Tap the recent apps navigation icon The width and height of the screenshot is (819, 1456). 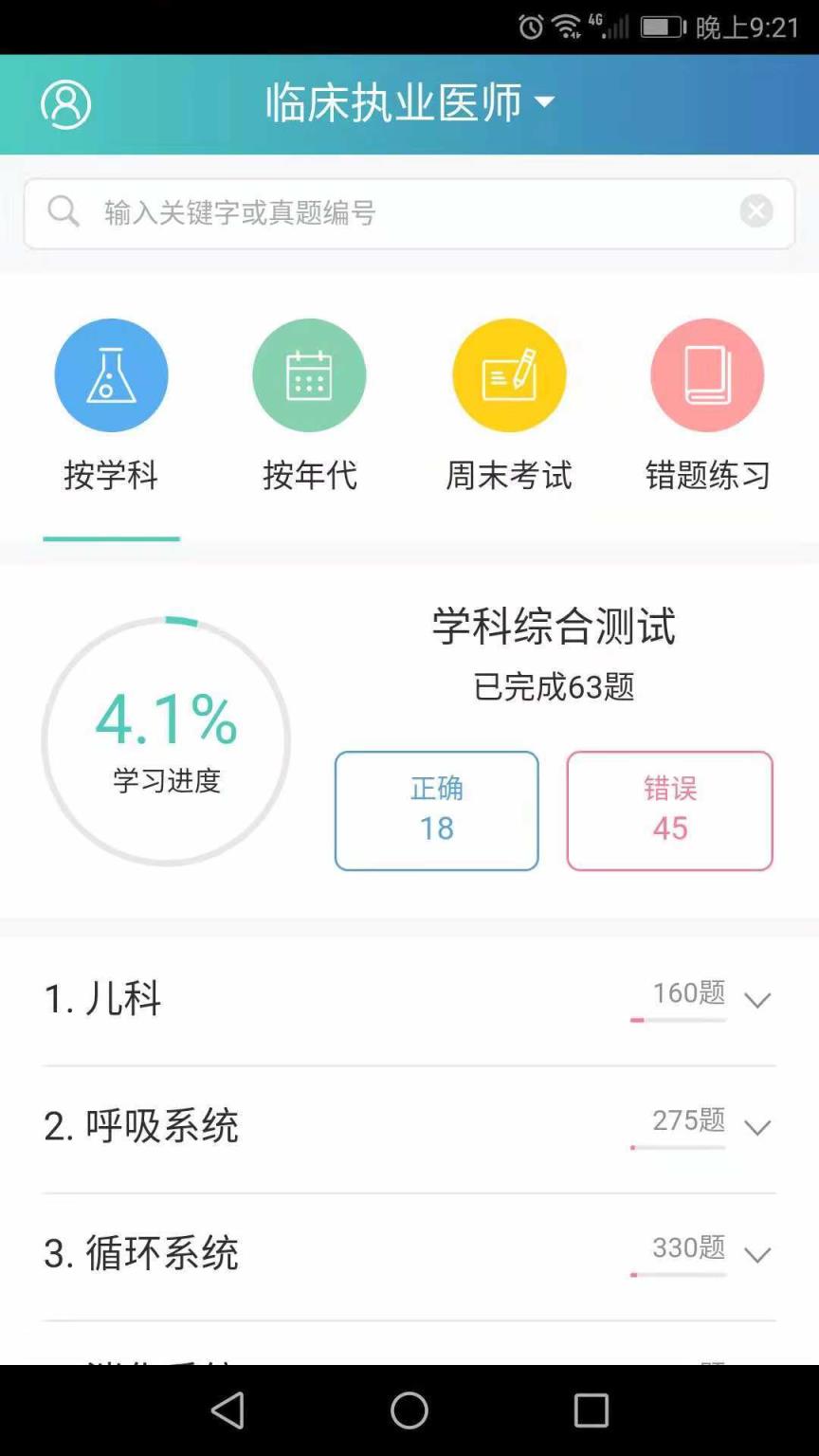pyautogui.click(x=591, y=1410)
